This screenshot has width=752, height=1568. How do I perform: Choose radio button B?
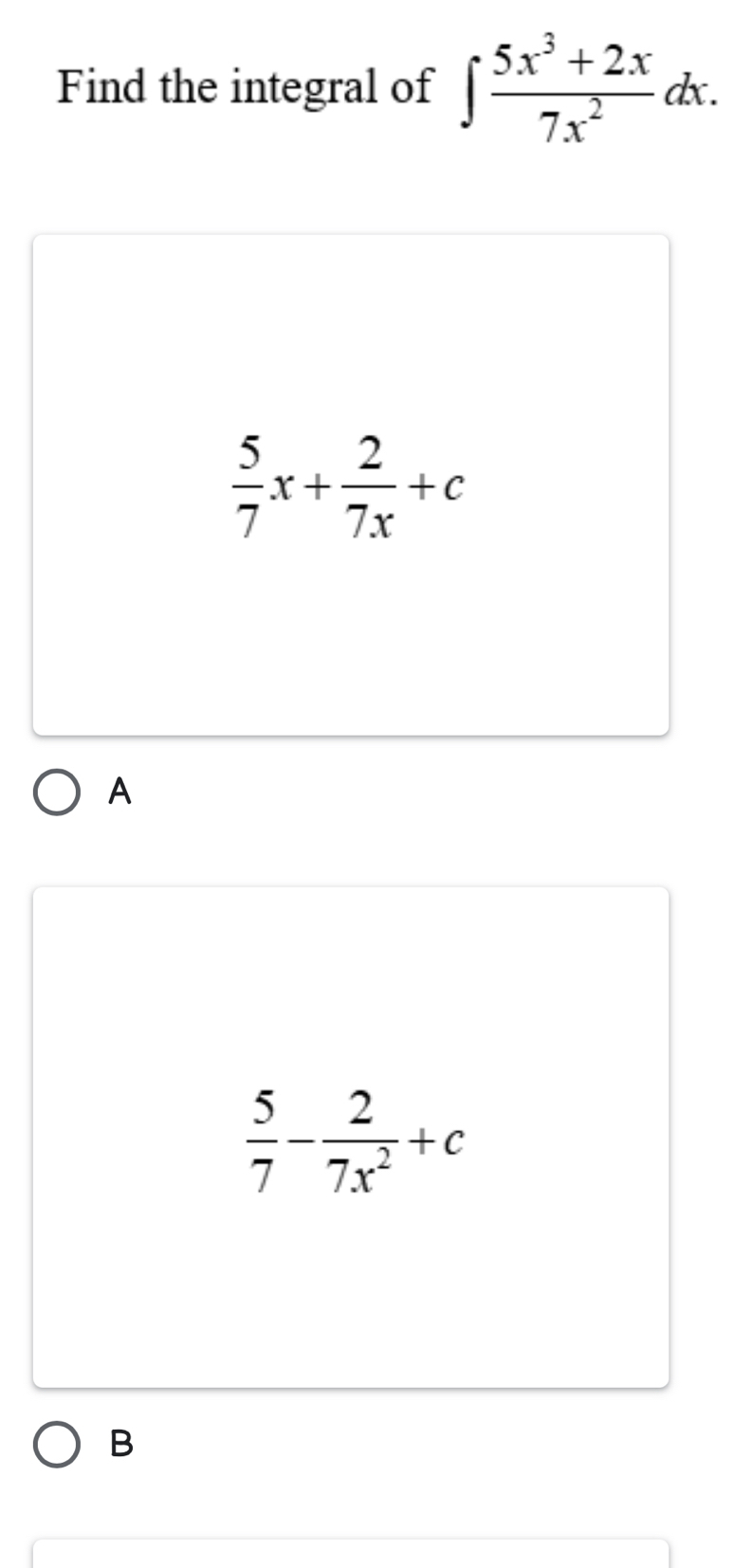click(57, 1444)
